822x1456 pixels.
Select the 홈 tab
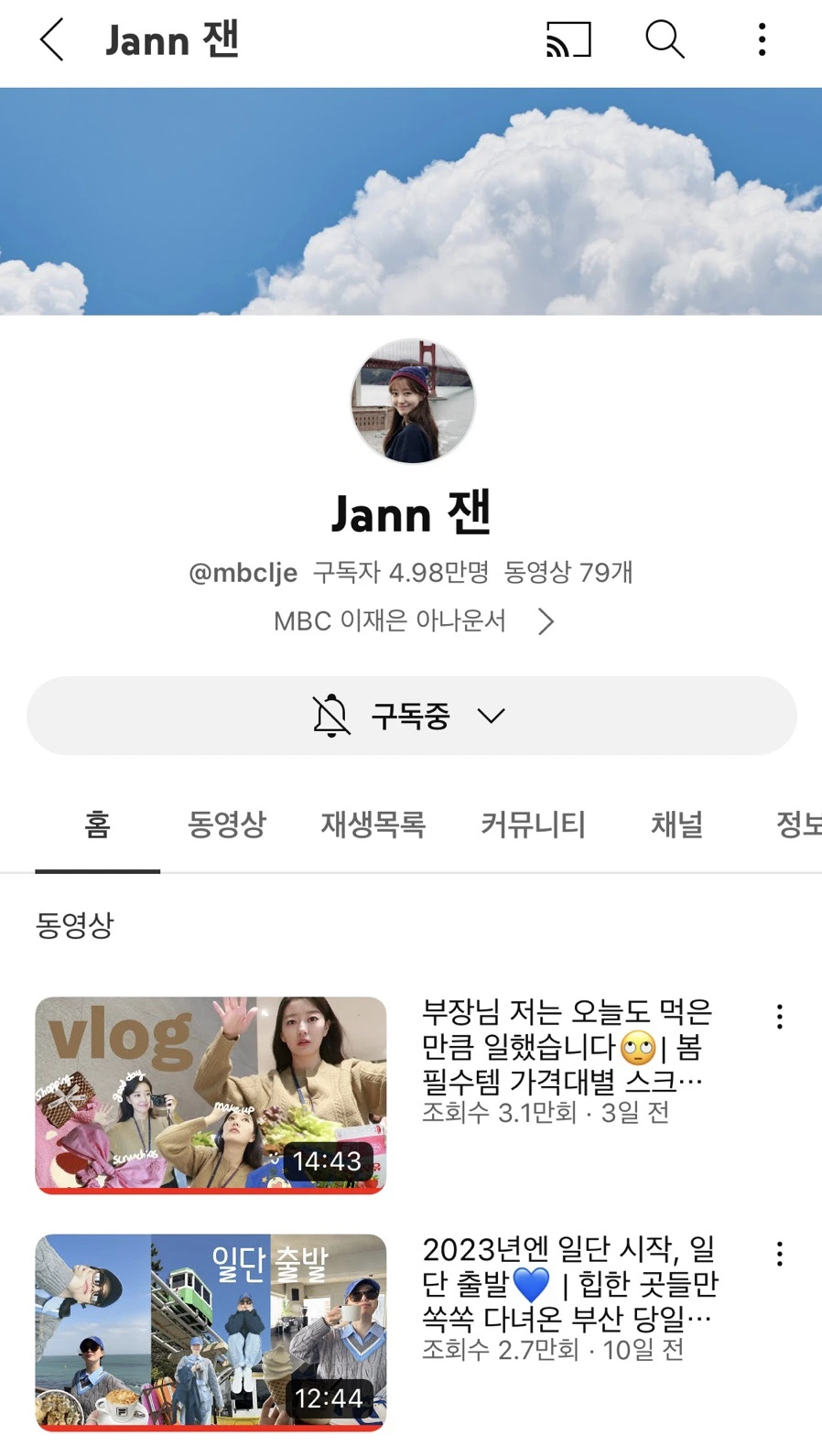click(98, 825)
